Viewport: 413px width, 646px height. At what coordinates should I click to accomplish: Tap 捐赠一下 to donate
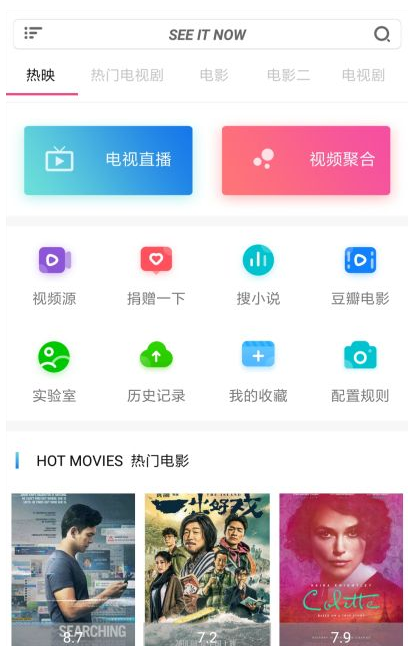[x=156, y=276]
